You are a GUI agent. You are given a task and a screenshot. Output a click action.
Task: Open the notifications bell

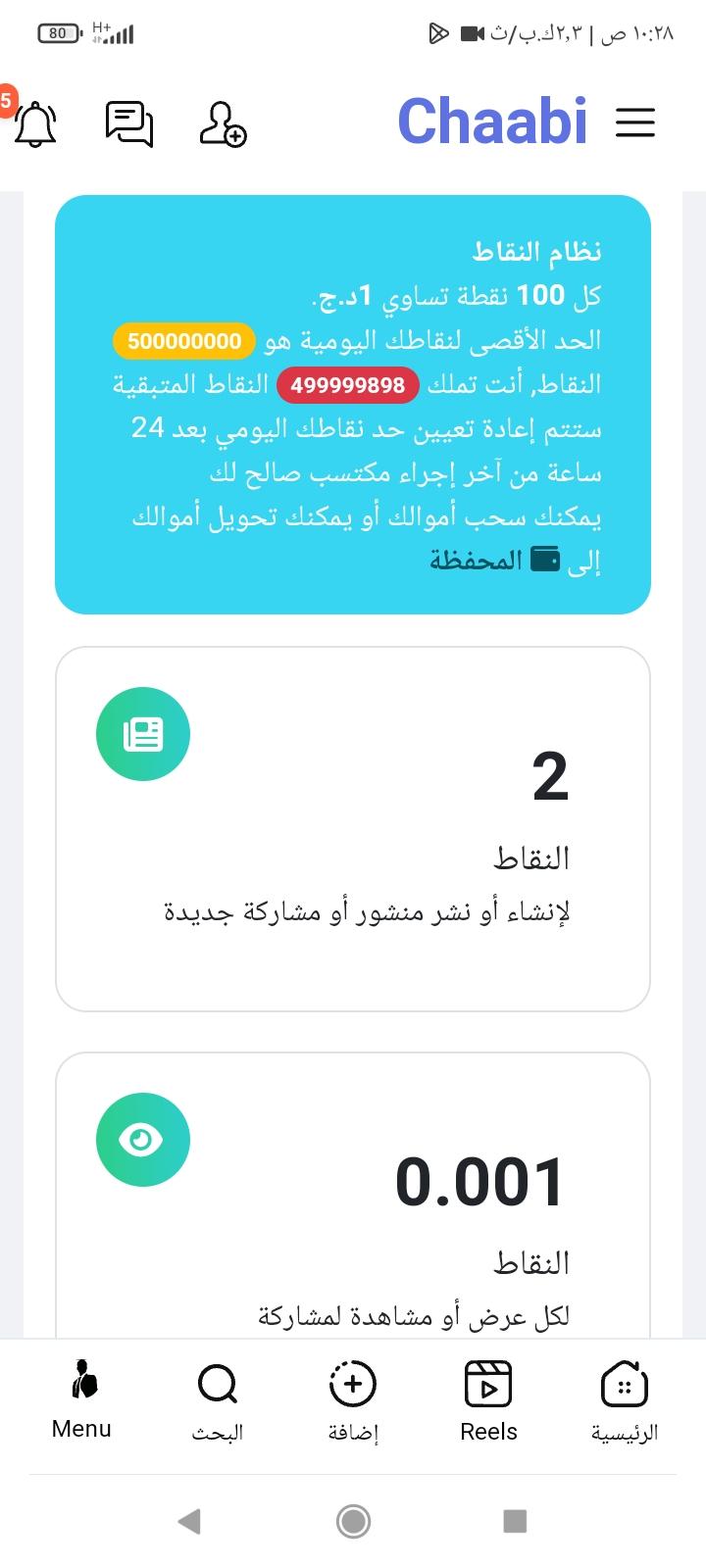35,123
